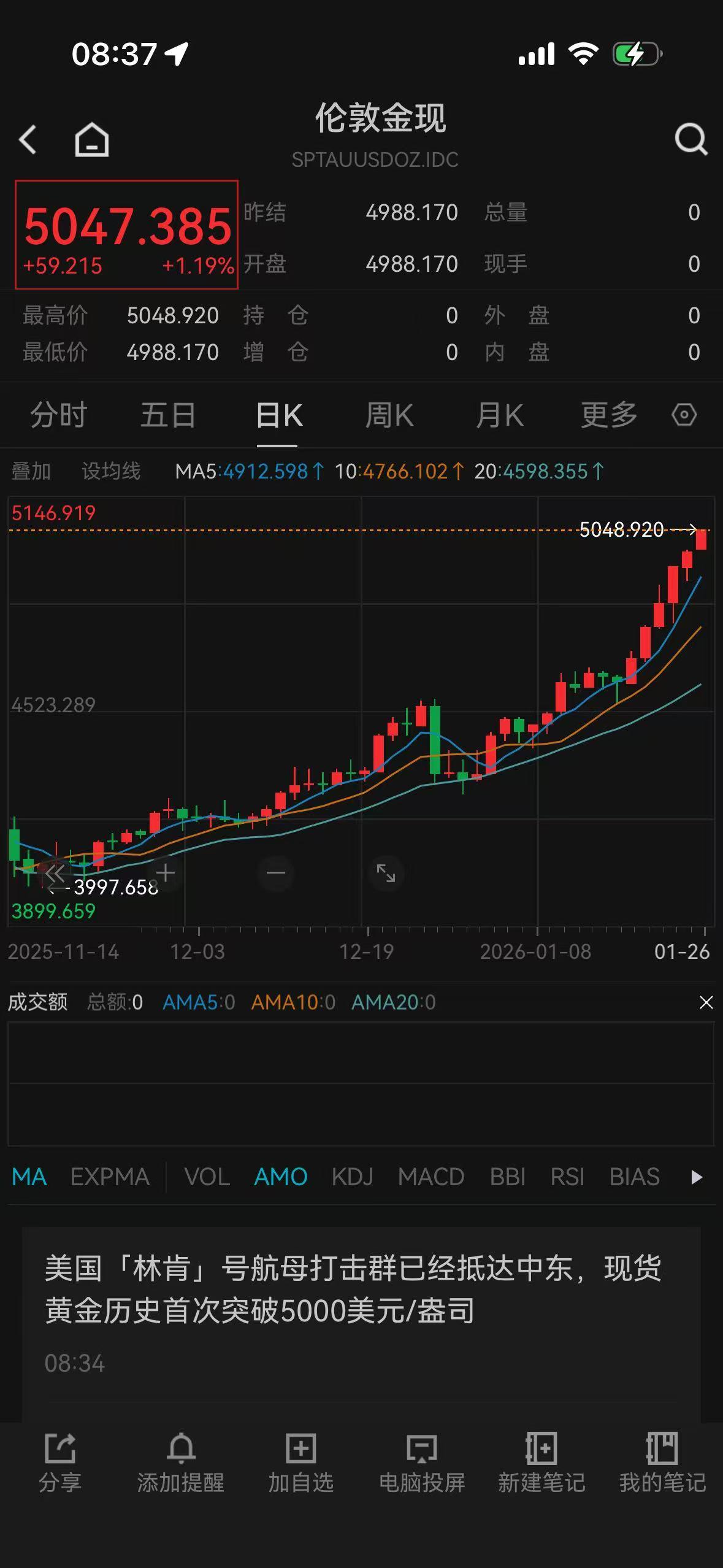Expand more indicators with right arrow after BIAS

[697, 1176]
